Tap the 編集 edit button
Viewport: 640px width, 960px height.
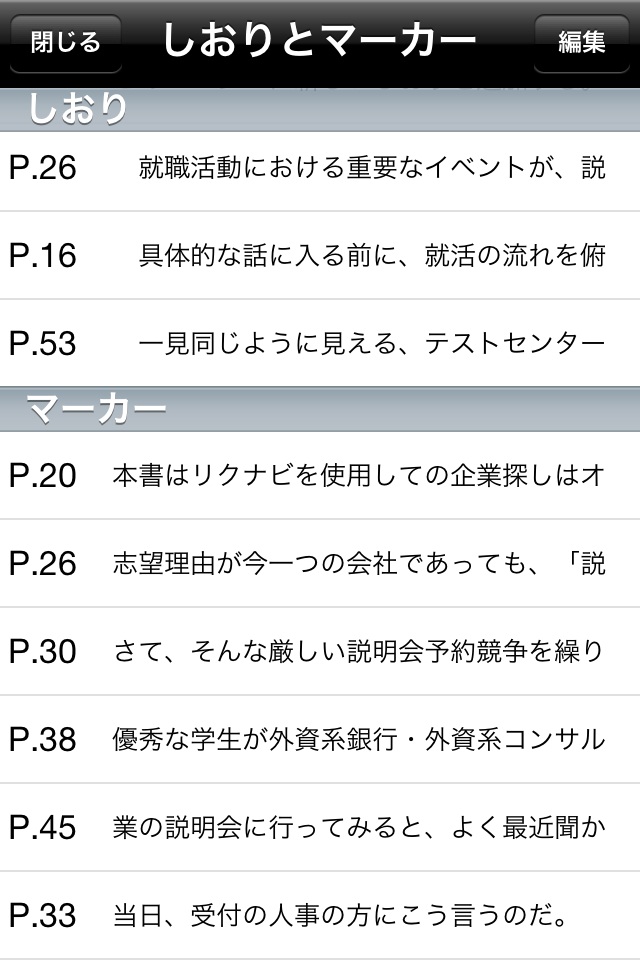point(581,43)
